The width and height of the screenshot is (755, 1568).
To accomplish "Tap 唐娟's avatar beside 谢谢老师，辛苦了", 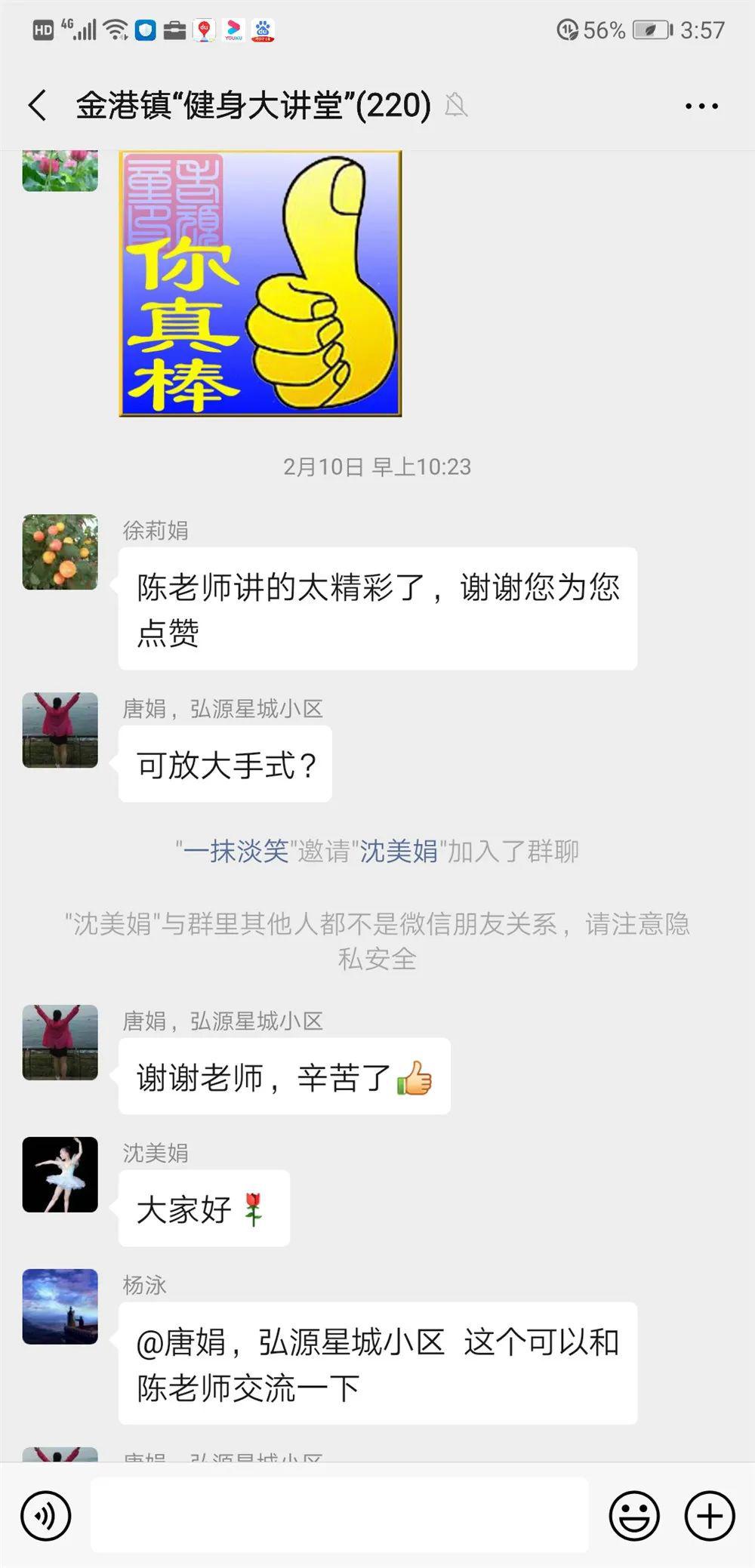I will (60, 1043).
